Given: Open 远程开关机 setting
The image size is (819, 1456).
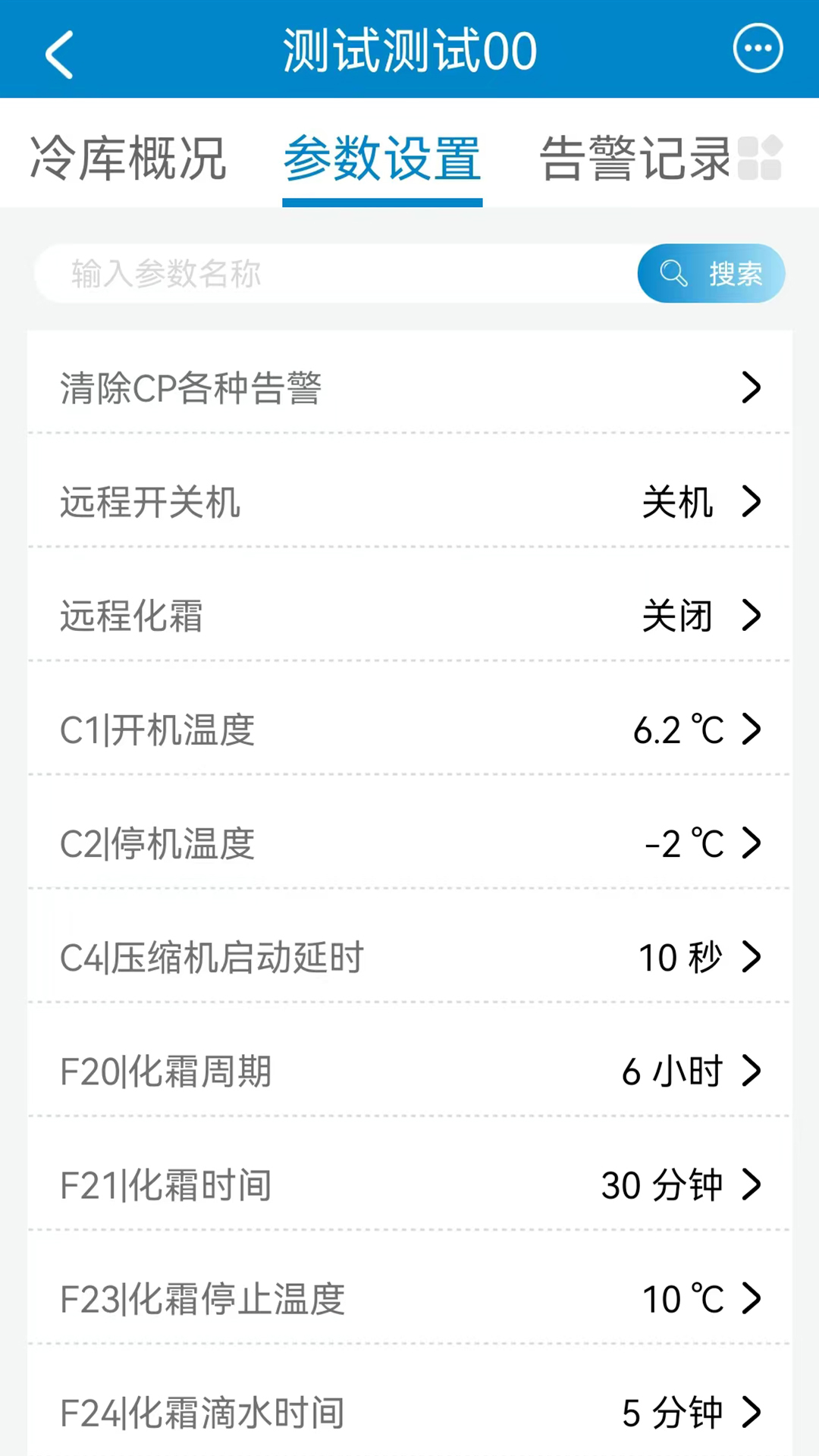Looking at the screenshot, I should [409, 501].
